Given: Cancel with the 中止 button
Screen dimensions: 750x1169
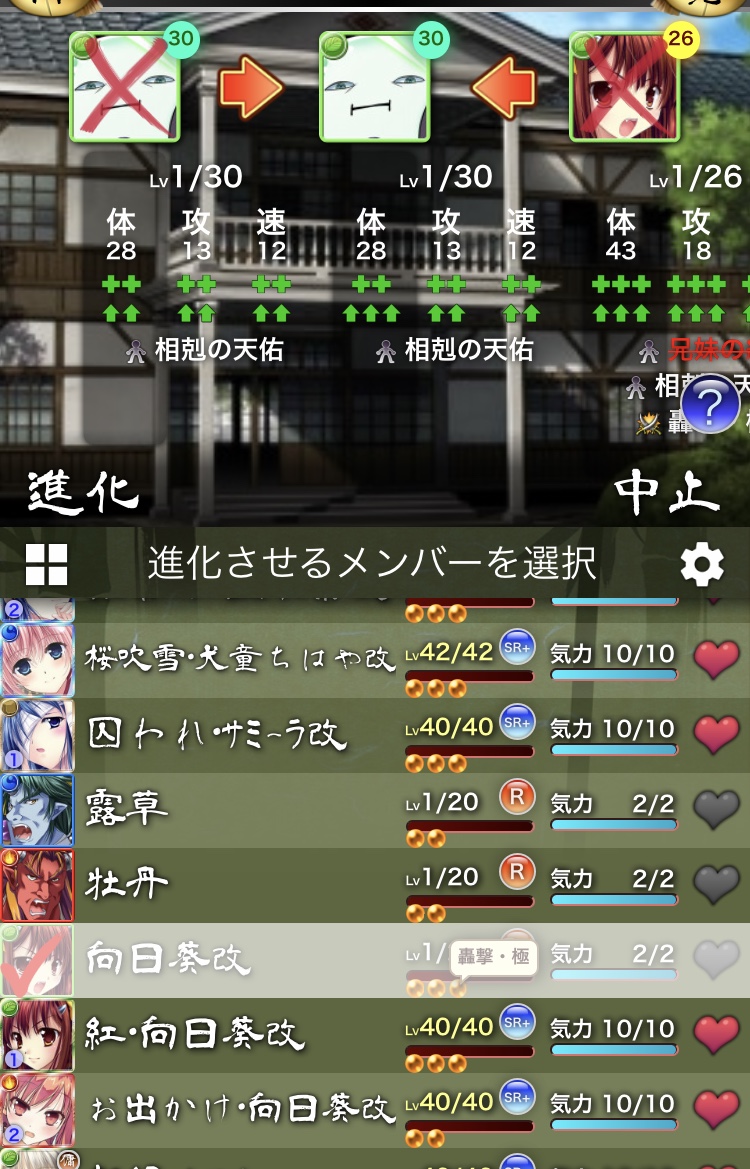Looking at the screenshot, I should pyautogui.click(x=667, y=491).
